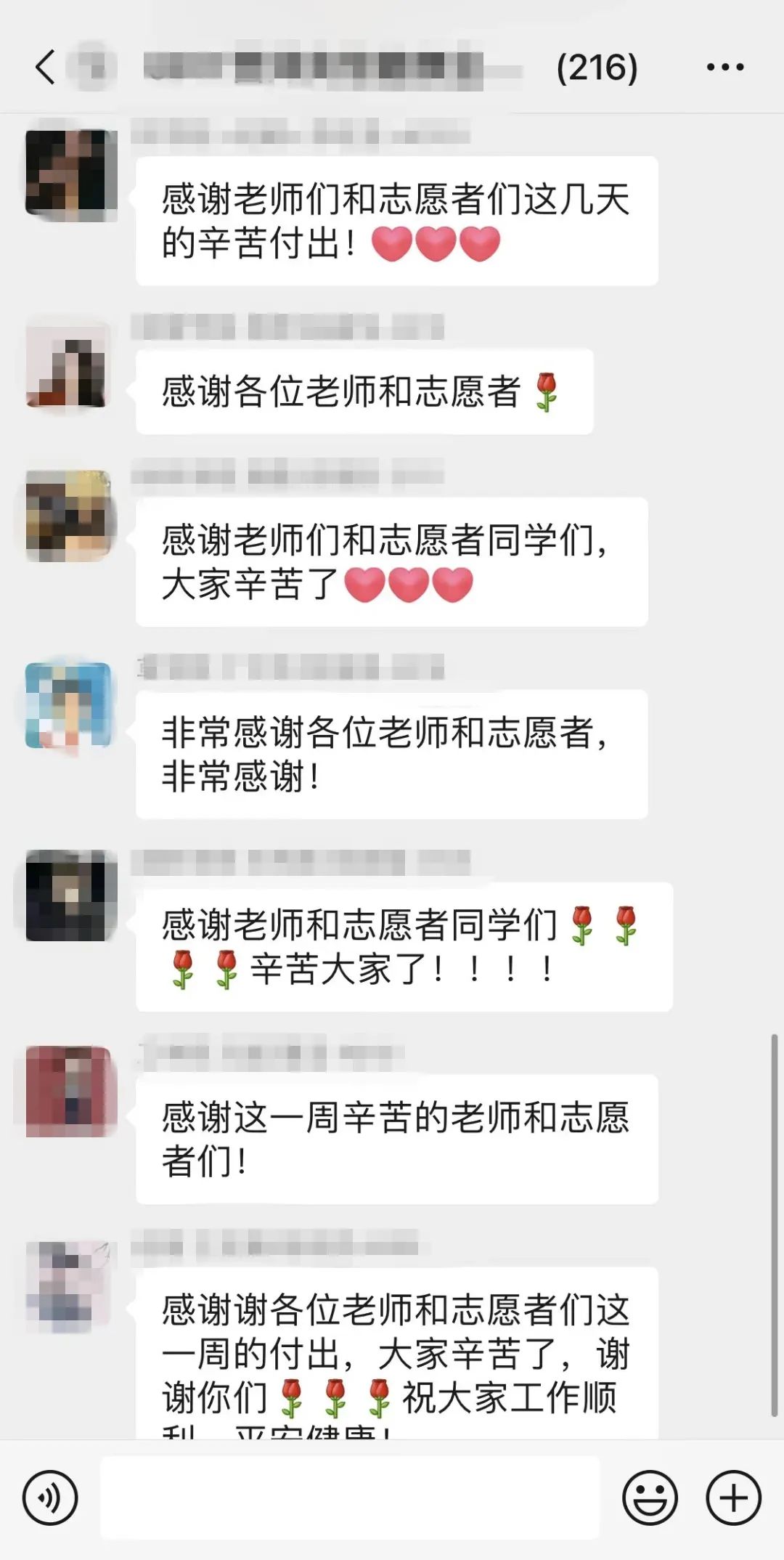Open the emoji sticker panel
This screenshot has width=784, height=1560.
coord(650,1498)
